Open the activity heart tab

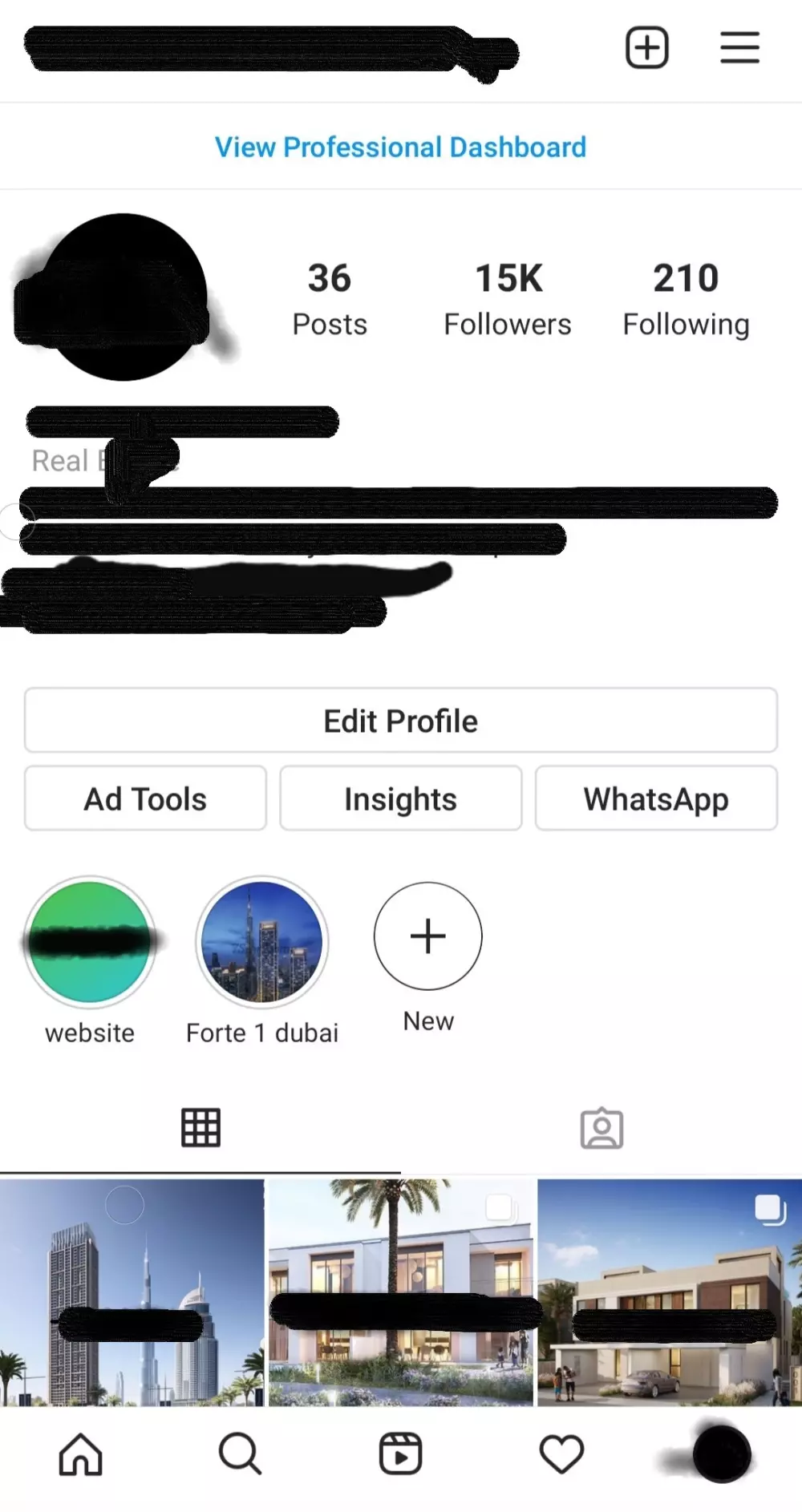pyautogui.click(x=561, y=1454)
